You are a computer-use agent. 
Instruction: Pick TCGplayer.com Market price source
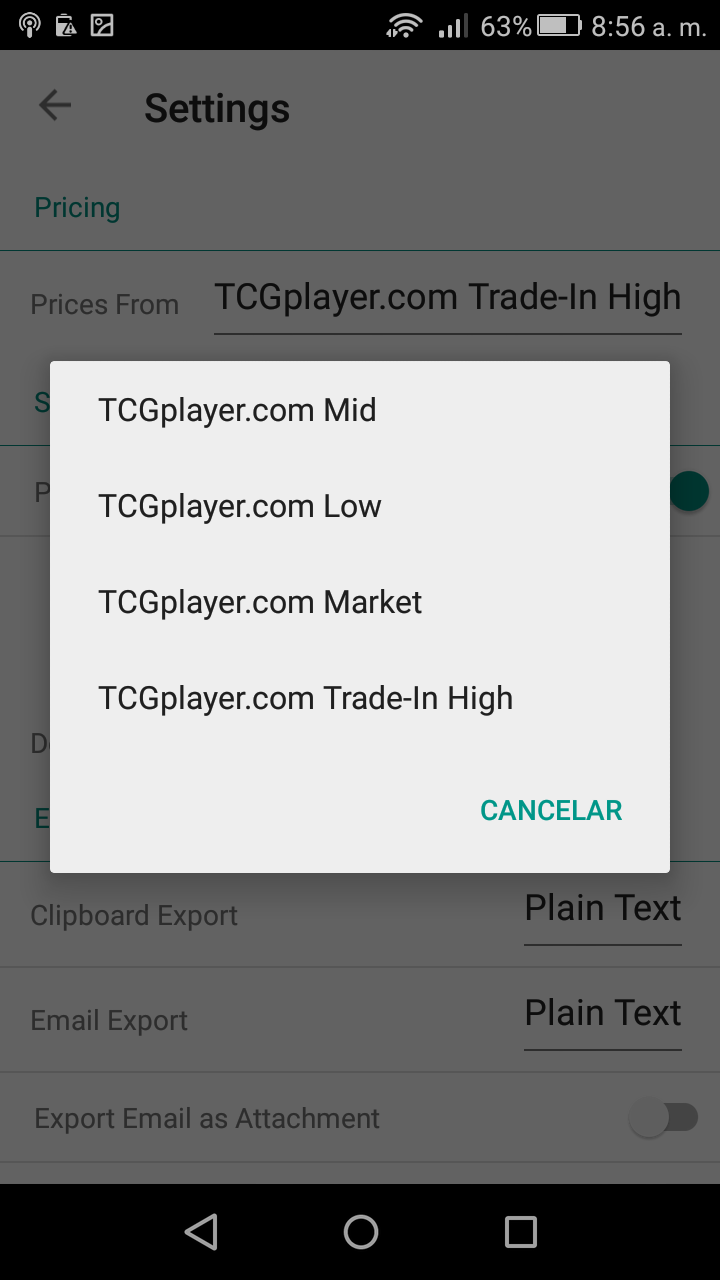[x=260, y=602]
